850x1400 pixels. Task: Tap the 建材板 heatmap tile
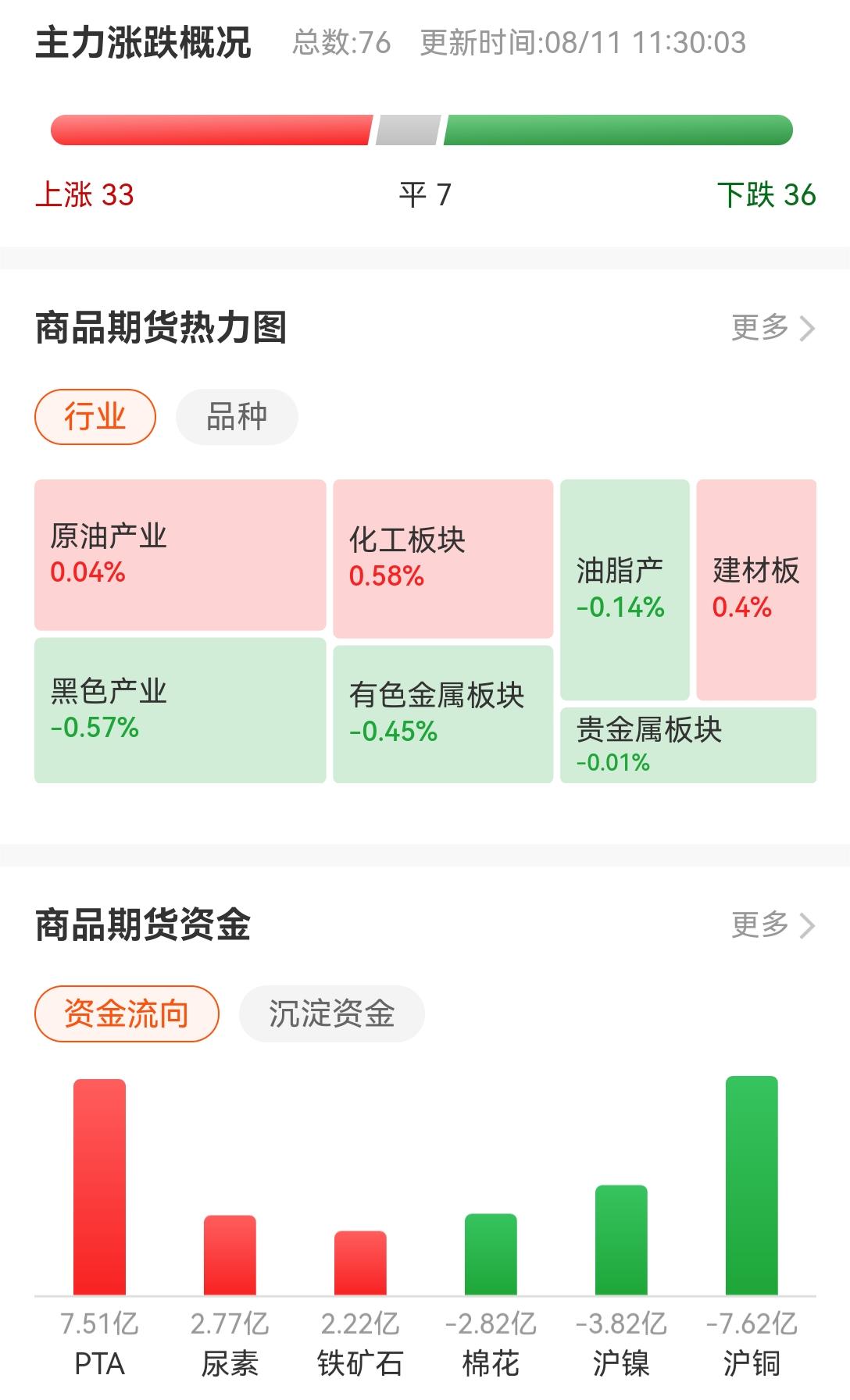click(756, 590)
